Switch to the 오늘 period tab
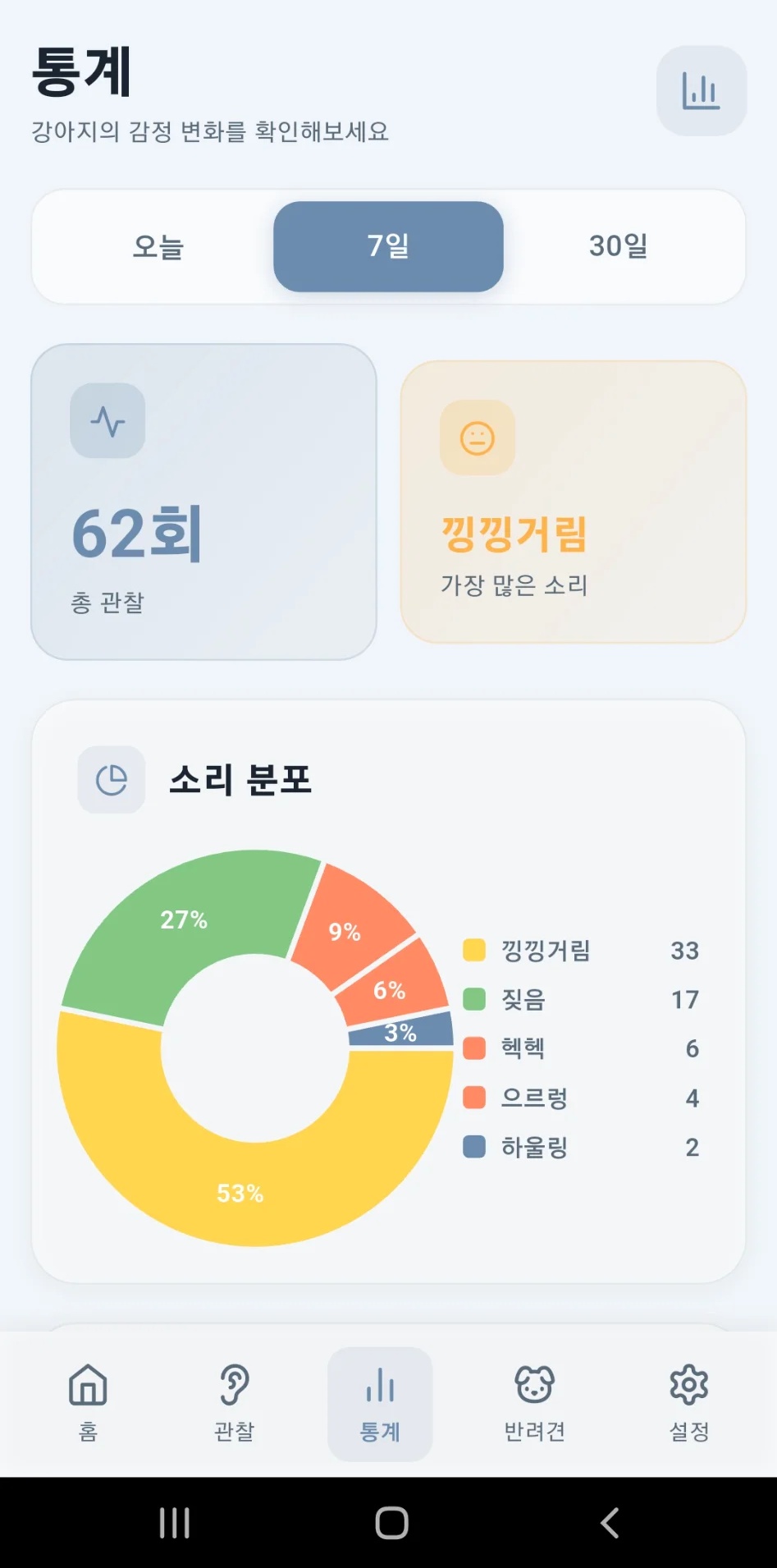777x1568 pixels. tap(156, 246)
